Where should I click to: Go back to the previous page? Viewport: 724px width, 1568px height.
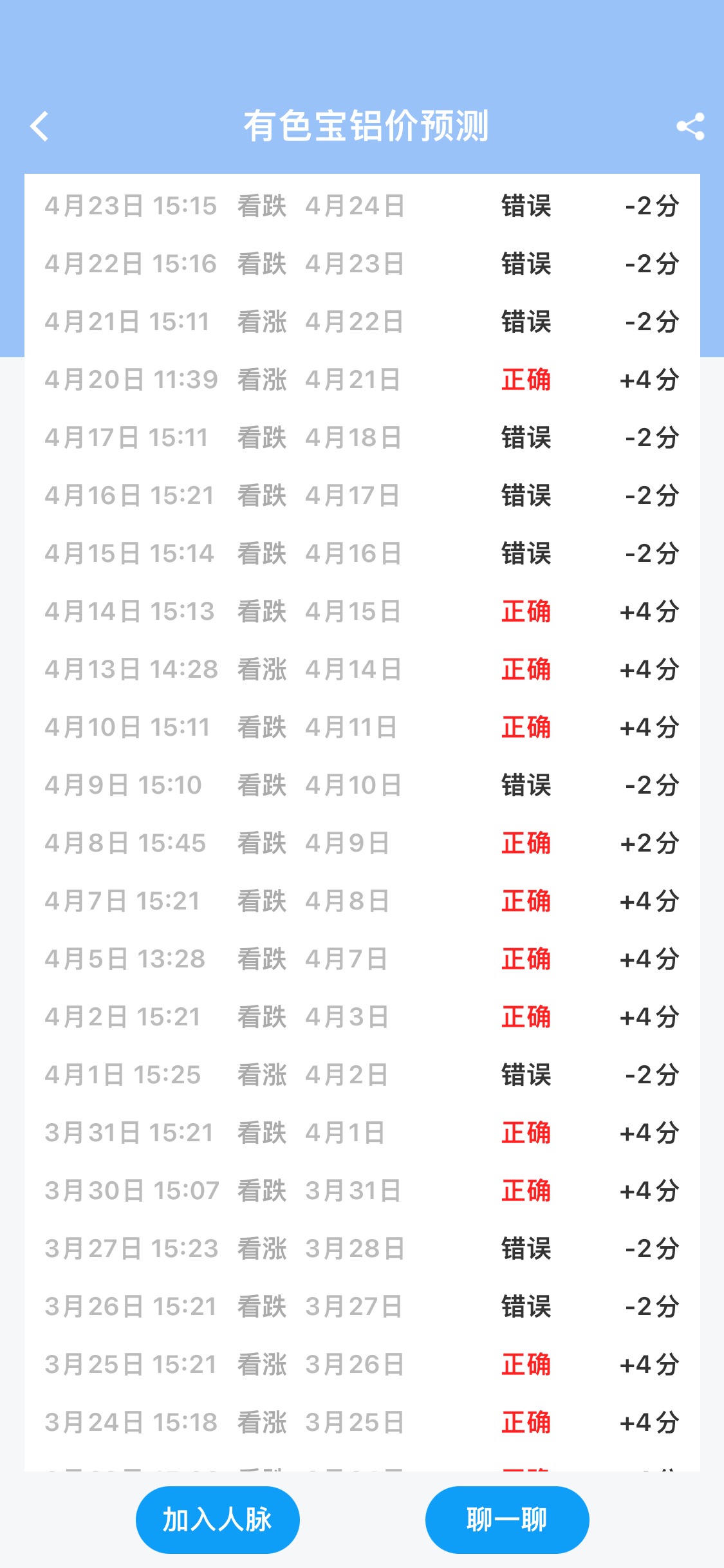tap(40, 126)
